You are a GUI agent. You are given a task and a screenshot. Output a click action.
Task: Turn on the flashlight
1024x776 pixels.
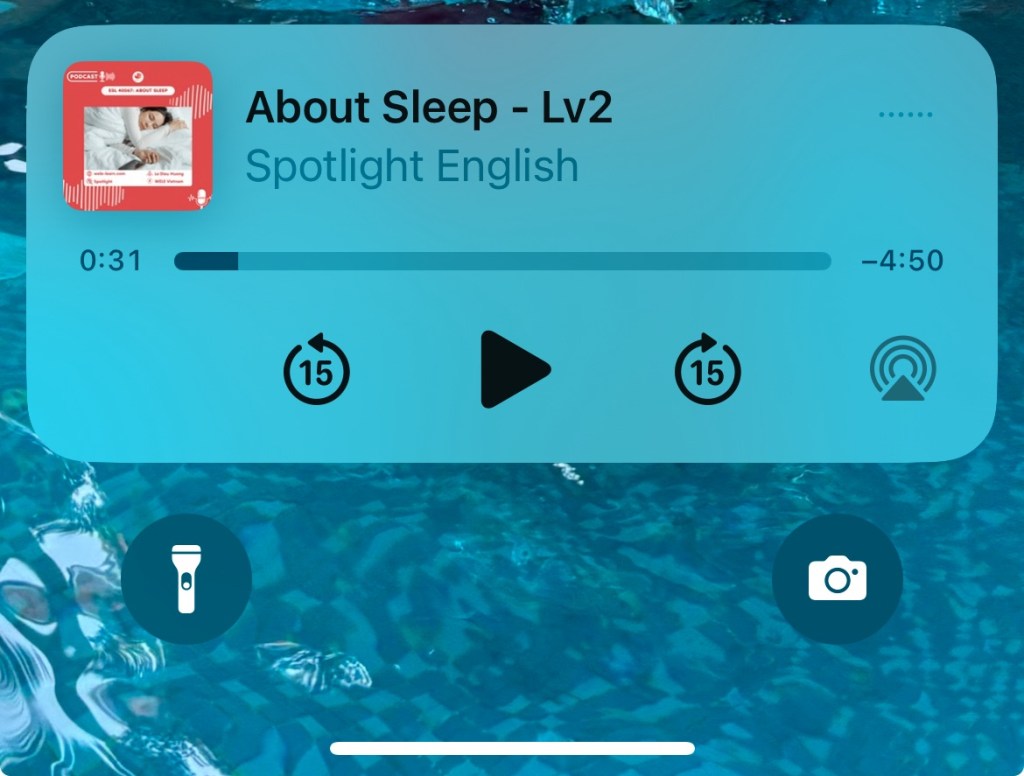tap(186, 579)
